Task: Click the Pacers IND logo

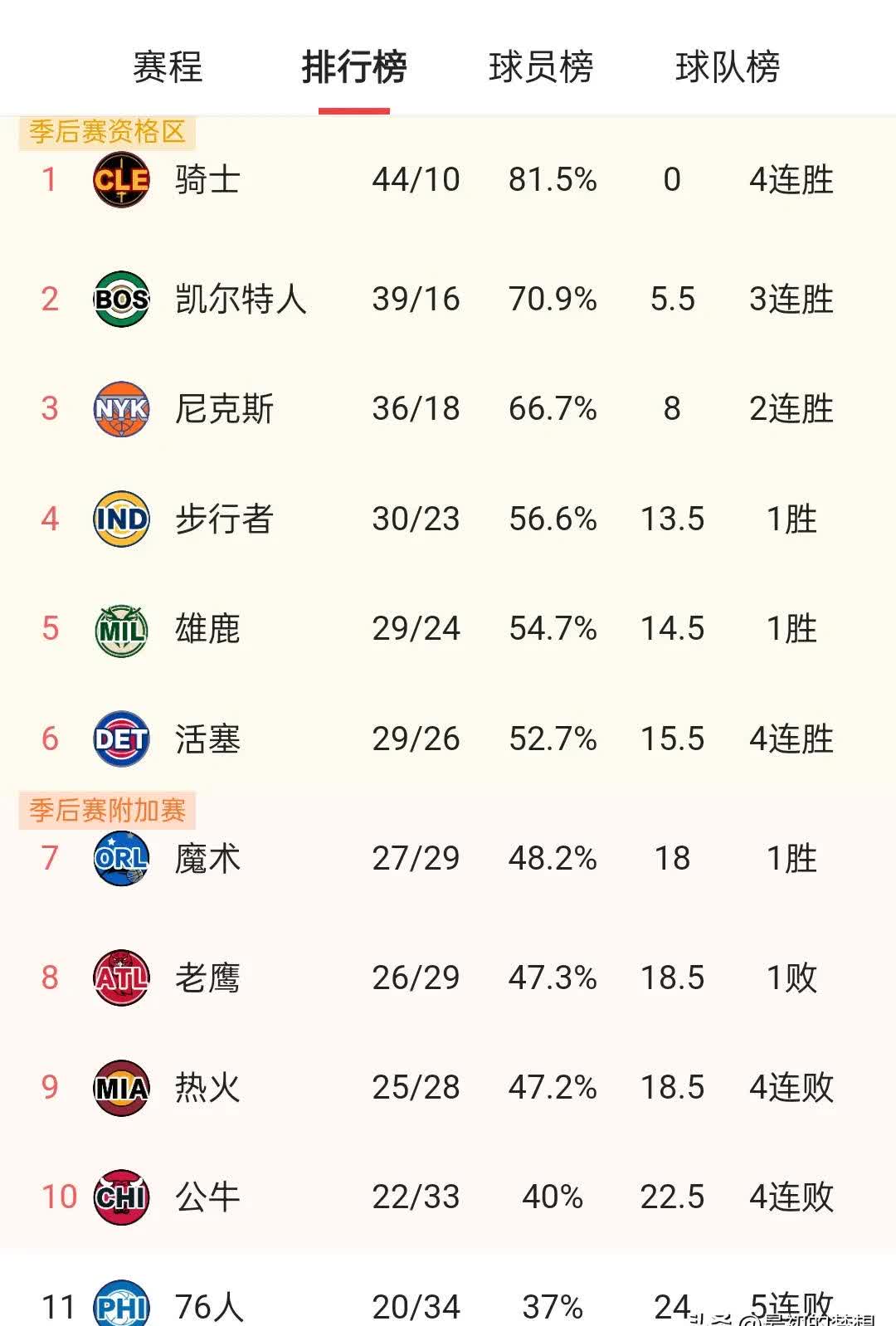Action: pyautogui.click(x=121, y=519)
